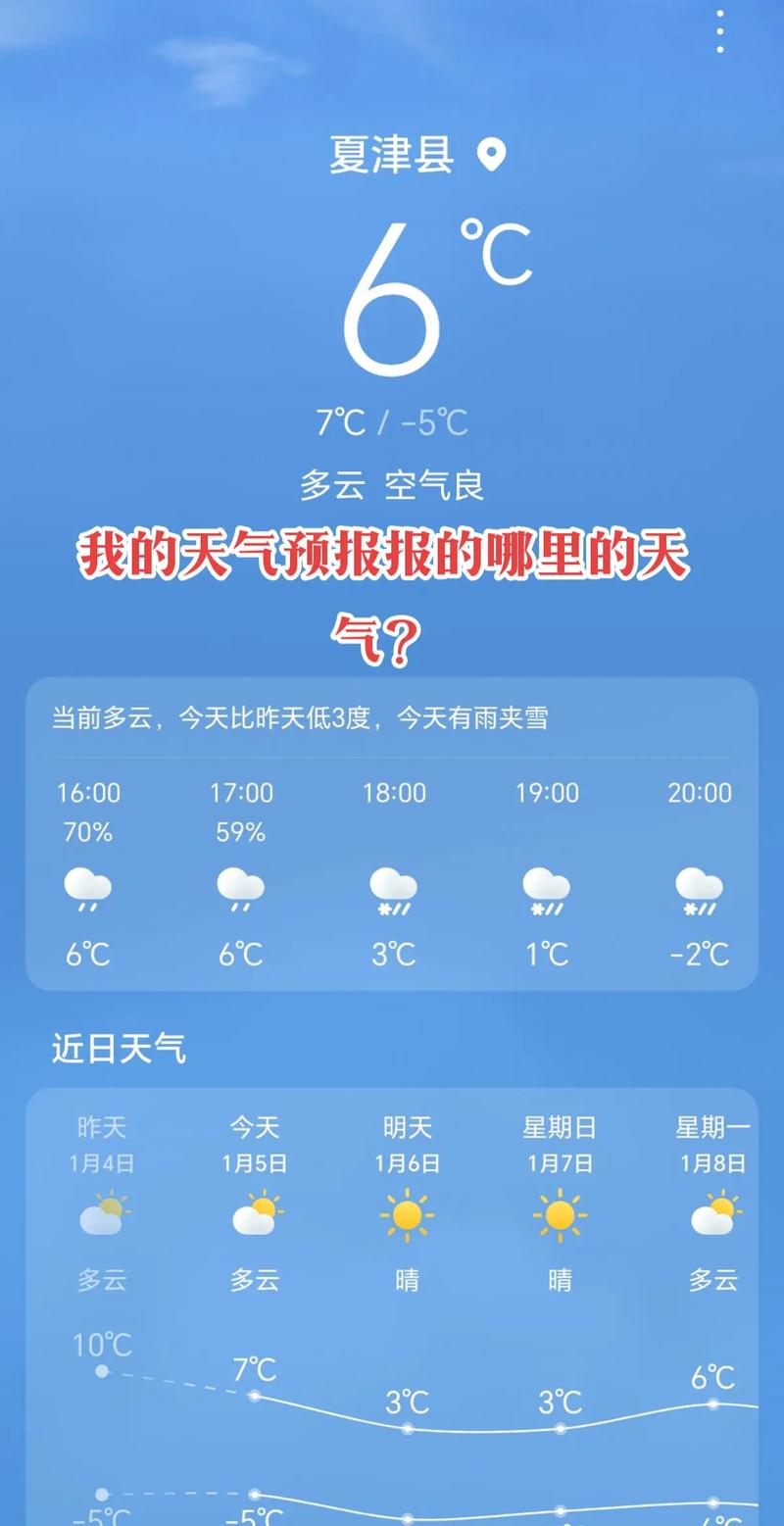Select the sunny icon for 星期日
Image resolution: width=784 pixels, height=1526 pixels.
tap(559, 1215)
